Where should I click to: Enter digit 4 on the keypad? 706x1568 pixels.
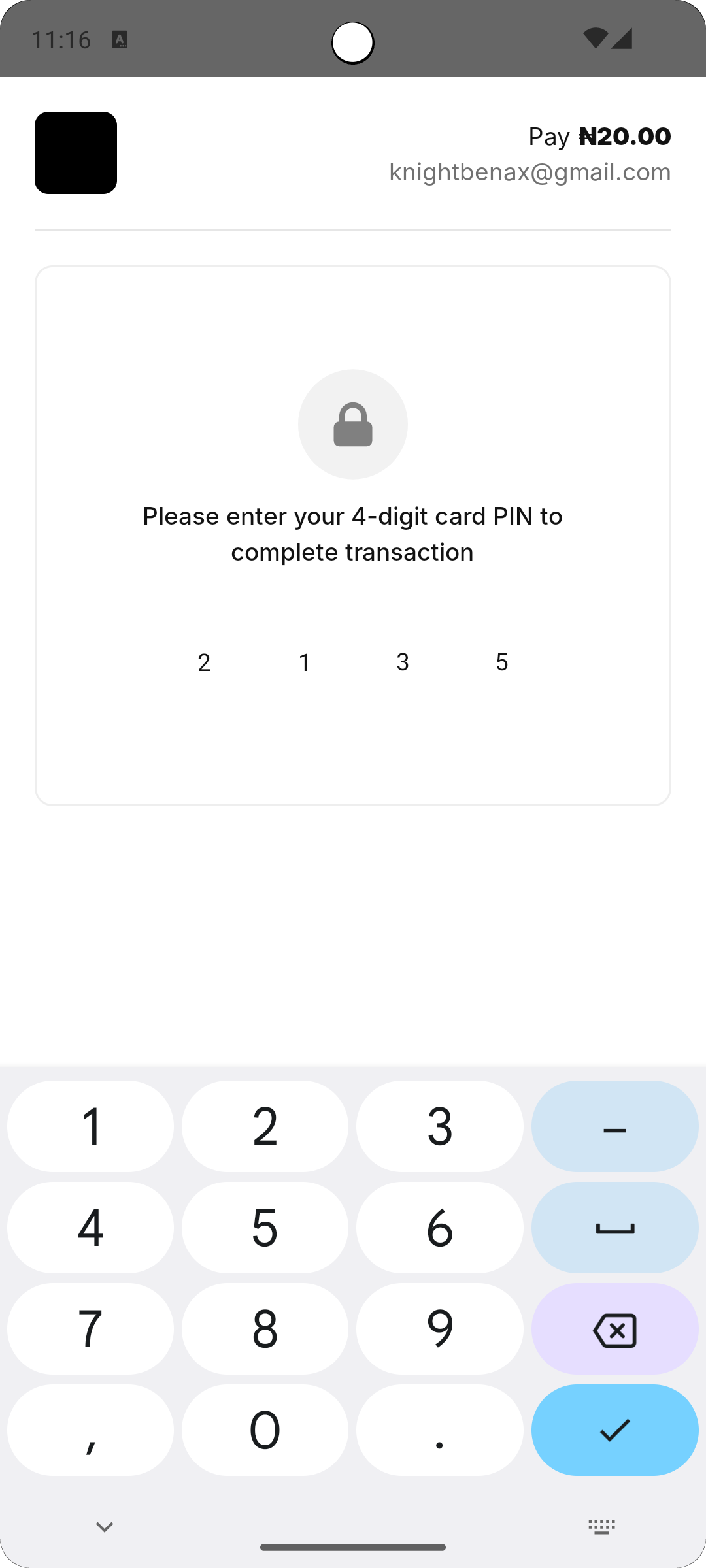pyautogui.click(x=90, y=1228)
